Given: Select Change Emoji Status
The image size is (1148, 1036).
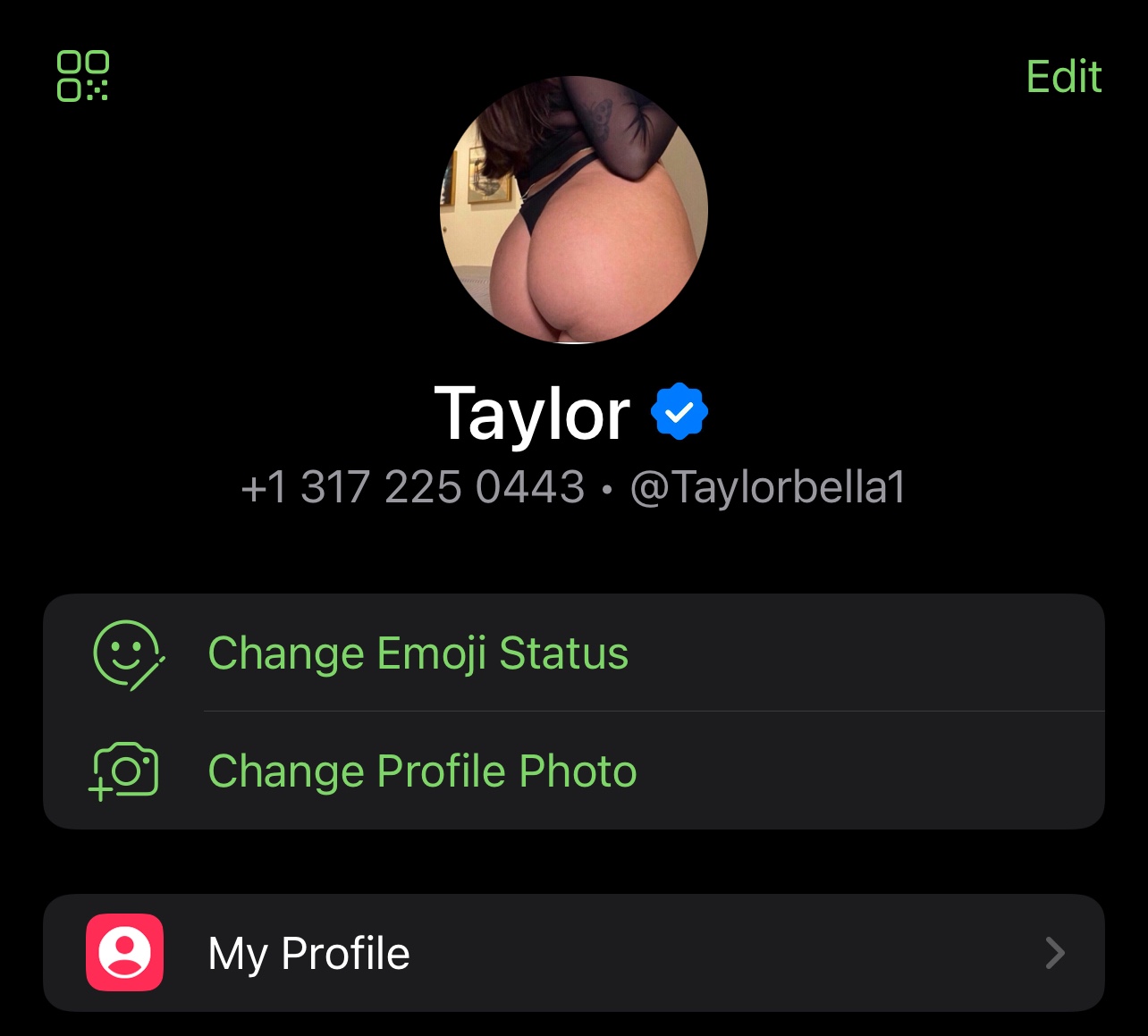Looking at the screenshot, I should [x=418, y=653].
